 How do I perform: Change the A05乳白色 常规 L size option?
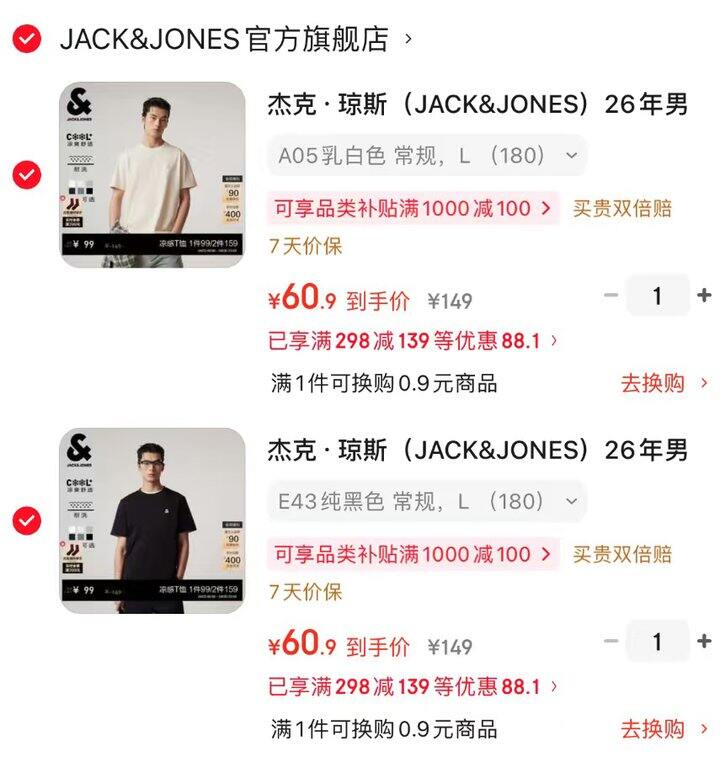(427, 155)
